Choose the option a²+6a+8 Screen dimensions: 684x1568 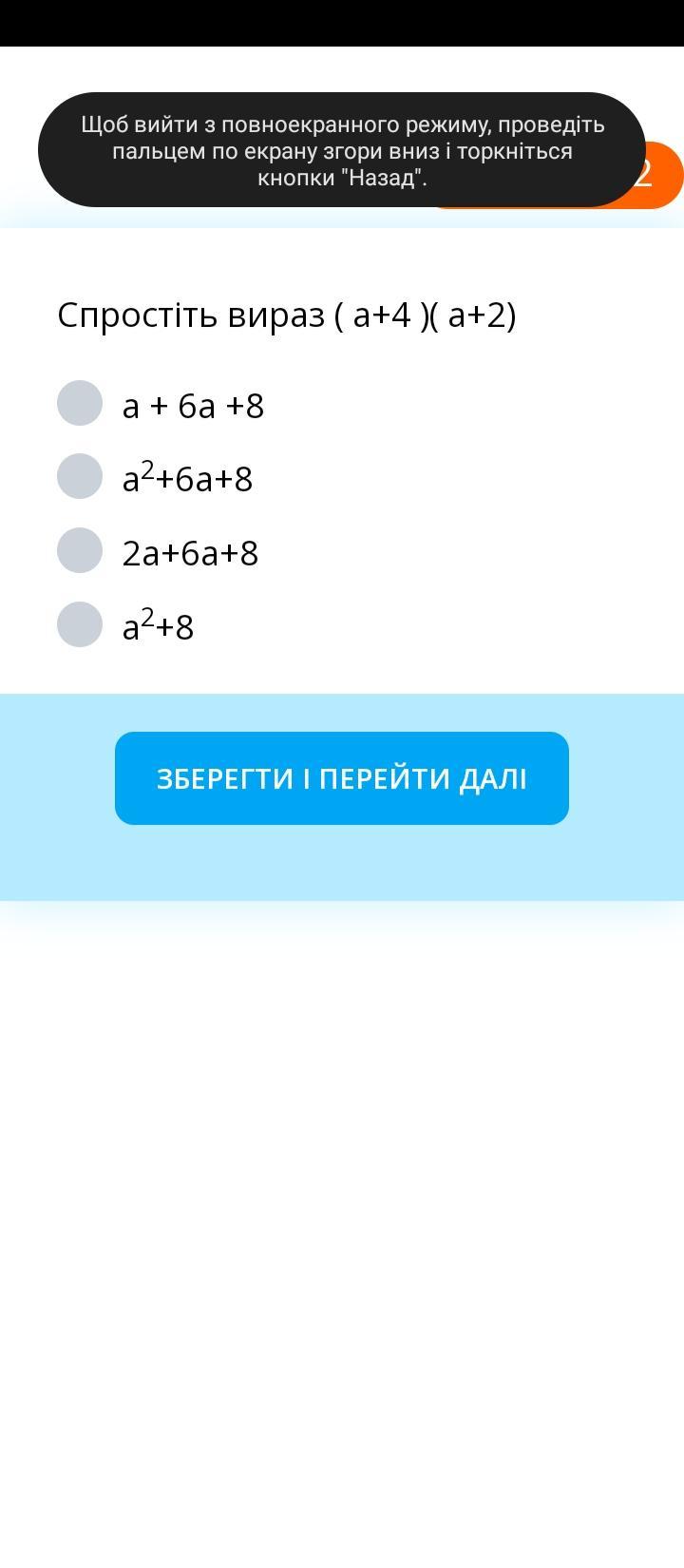point(80,476)
